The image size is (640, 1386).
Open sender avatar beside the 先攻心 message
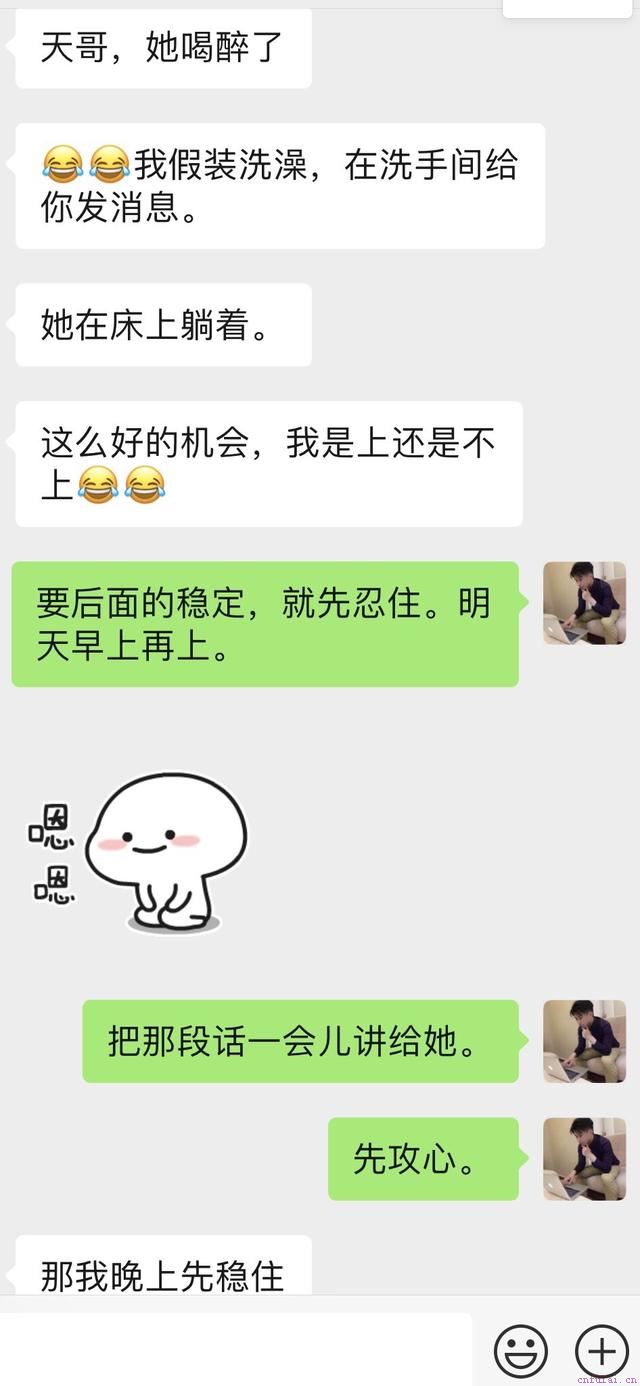(x=584, y=1159)
